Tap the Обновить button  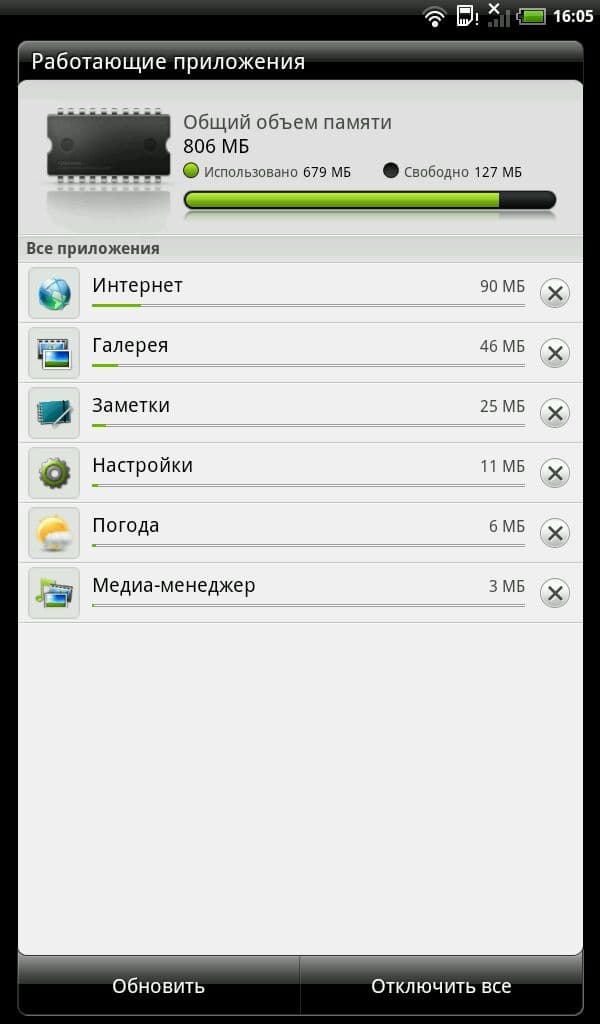(x=159, y=986)
